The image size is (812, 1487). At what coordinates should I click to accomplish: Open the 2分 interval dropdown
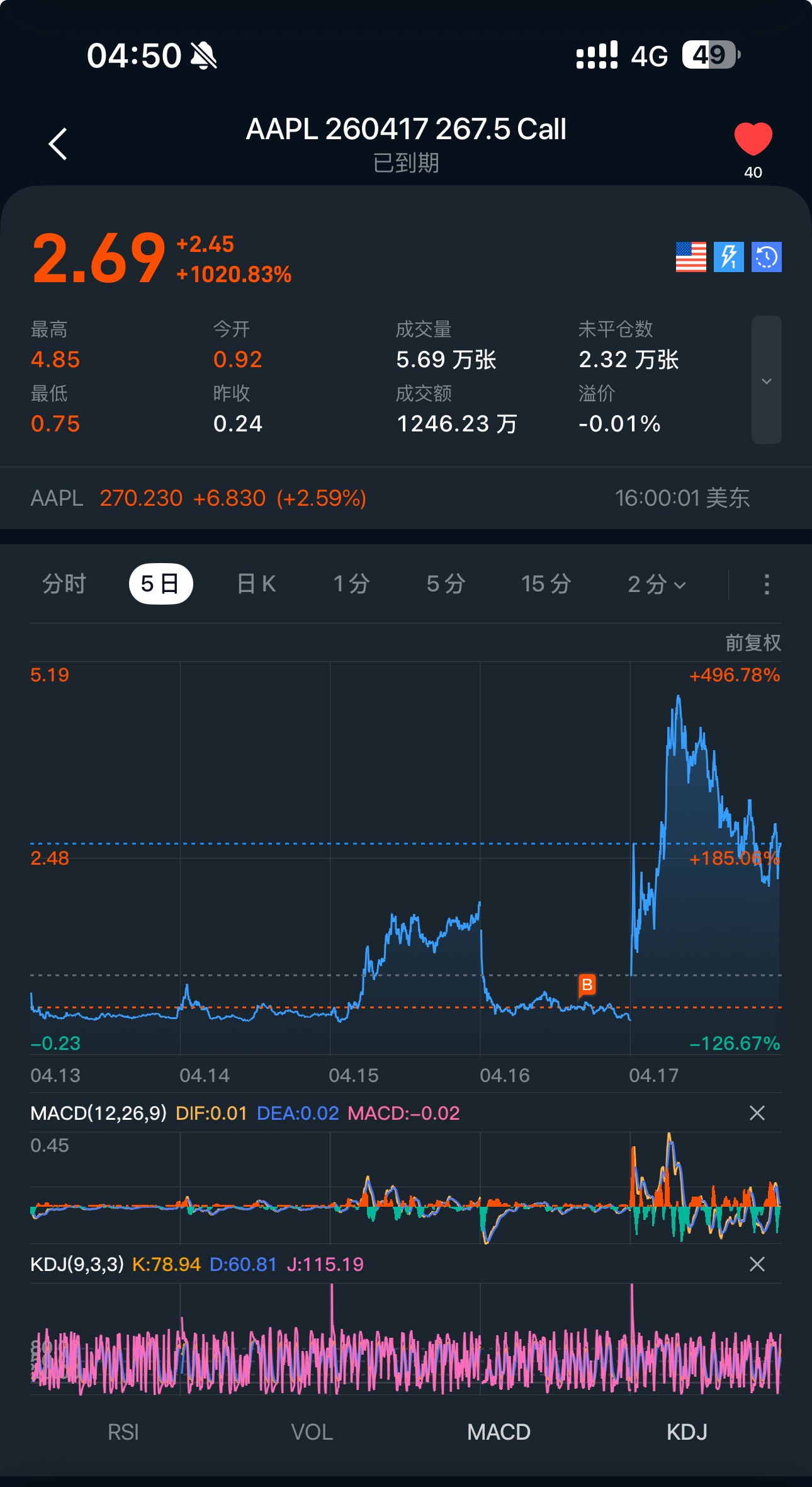point(657,584)
